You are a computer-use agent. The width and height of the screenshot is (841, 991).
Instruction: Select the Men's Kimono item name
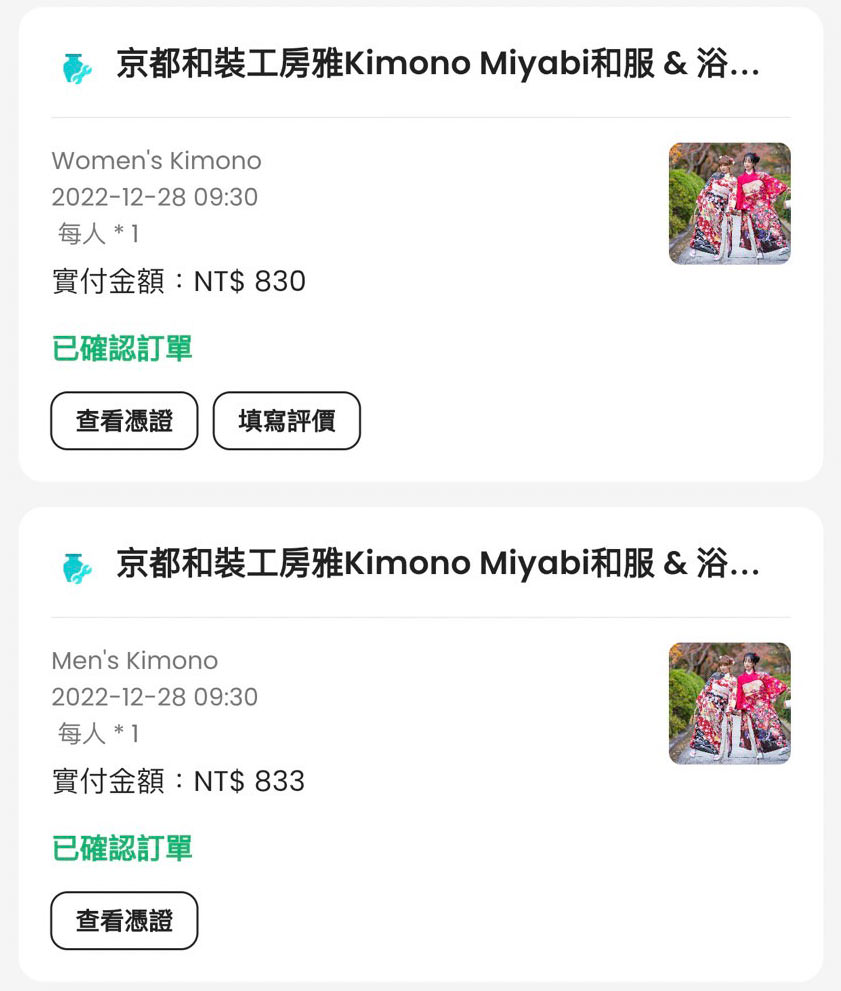coord(134,660)
